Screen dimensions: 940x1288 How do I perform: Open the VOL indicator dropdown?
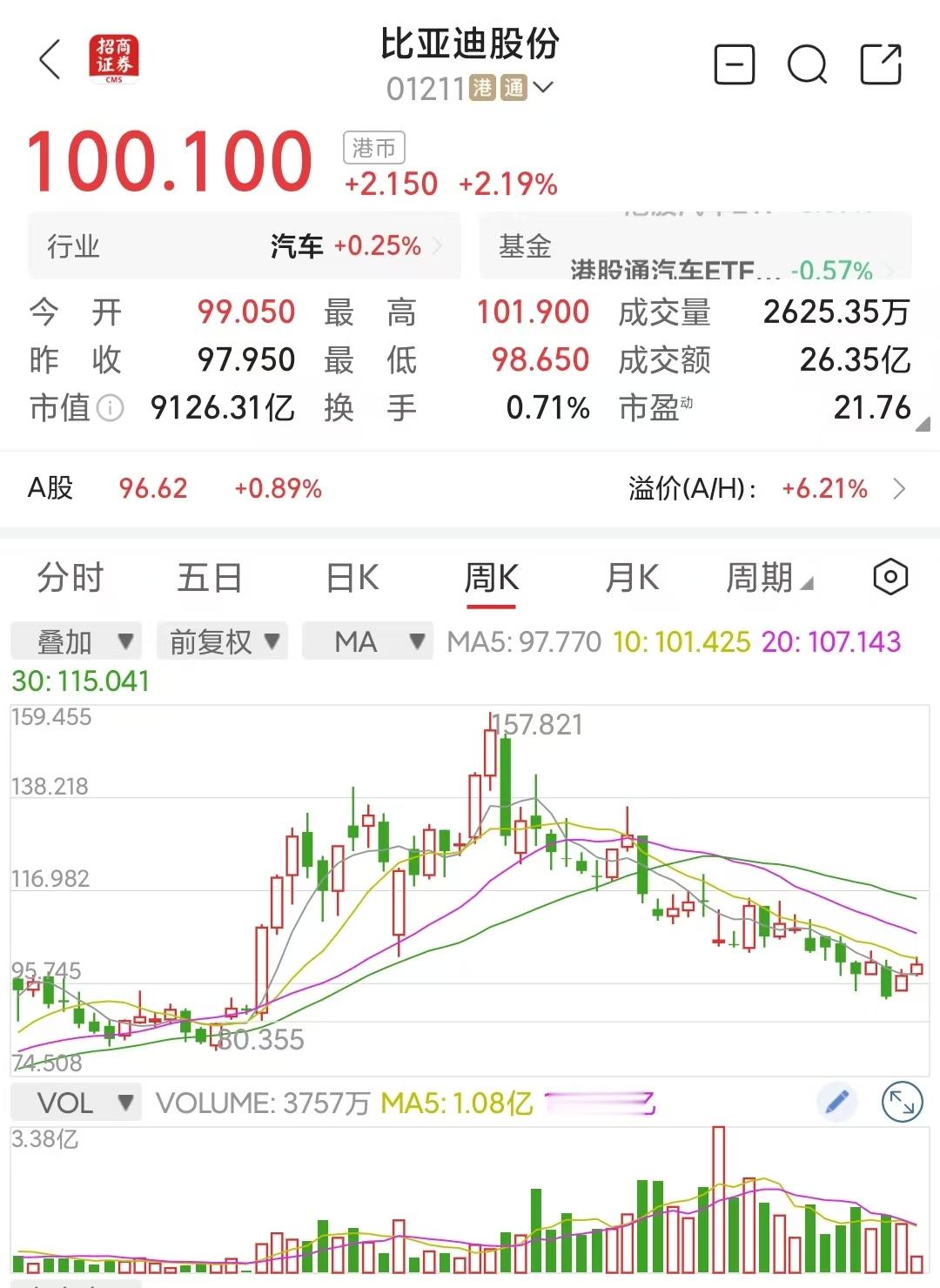click(x=74, y=1102)
